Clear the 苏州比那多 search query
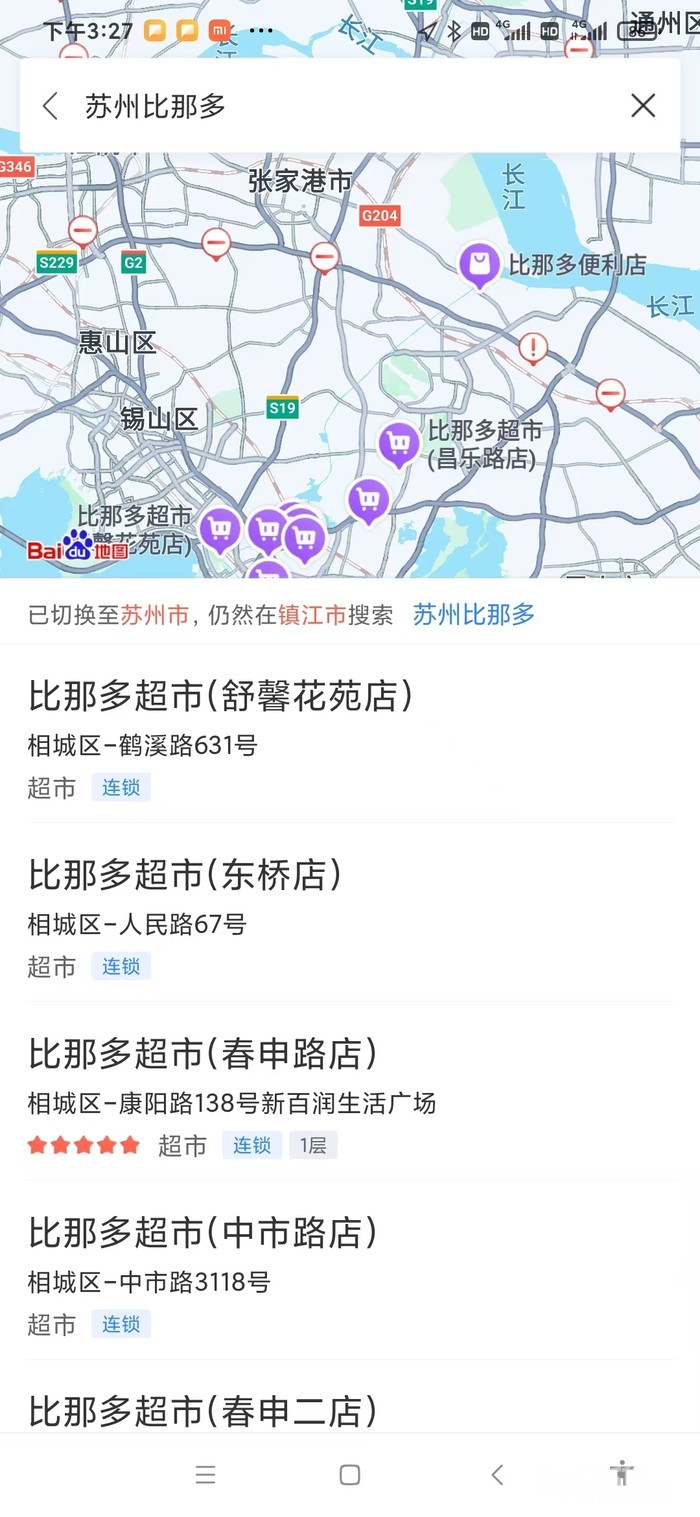The height and width of the screenshot is (1517, 700). point(643,106)
